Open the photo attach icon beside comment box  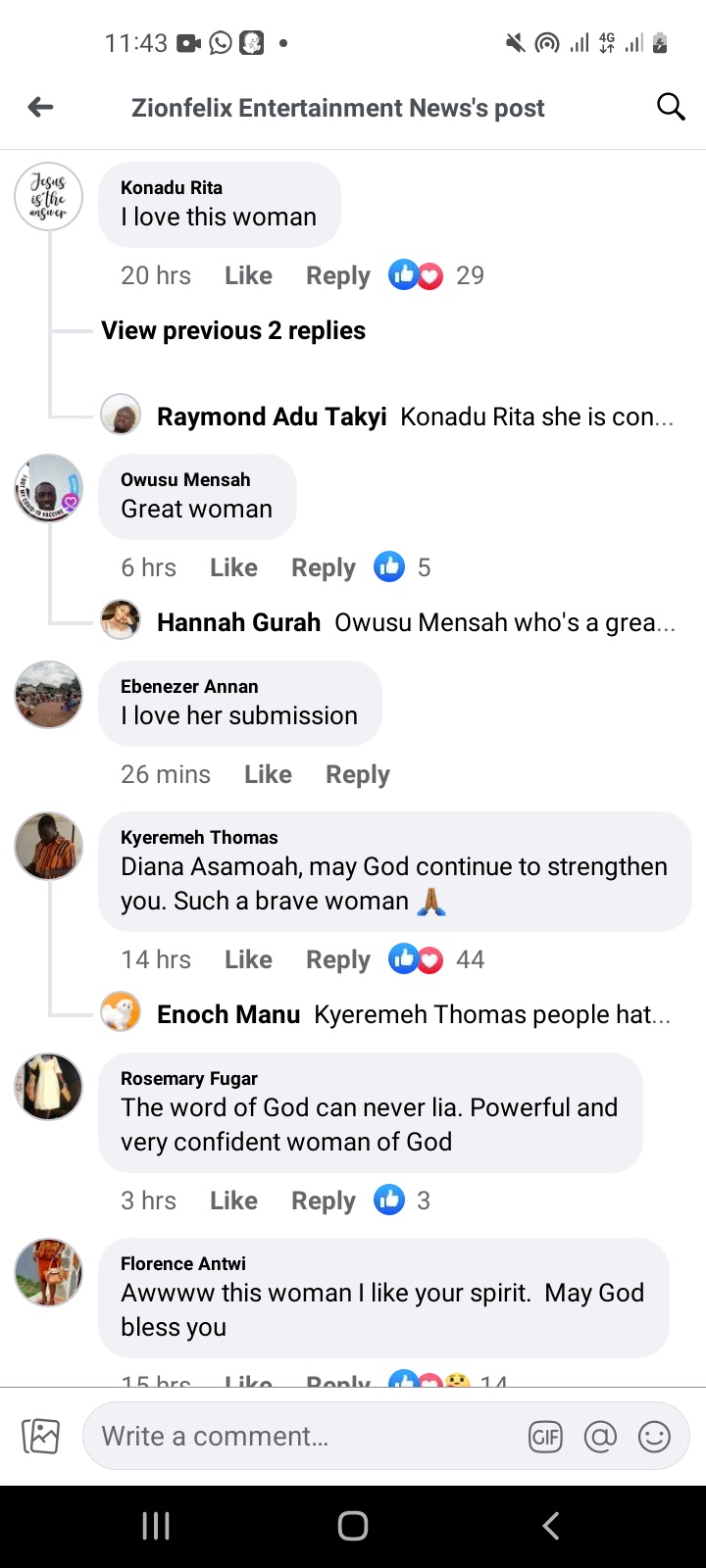tap(41, 1437)
